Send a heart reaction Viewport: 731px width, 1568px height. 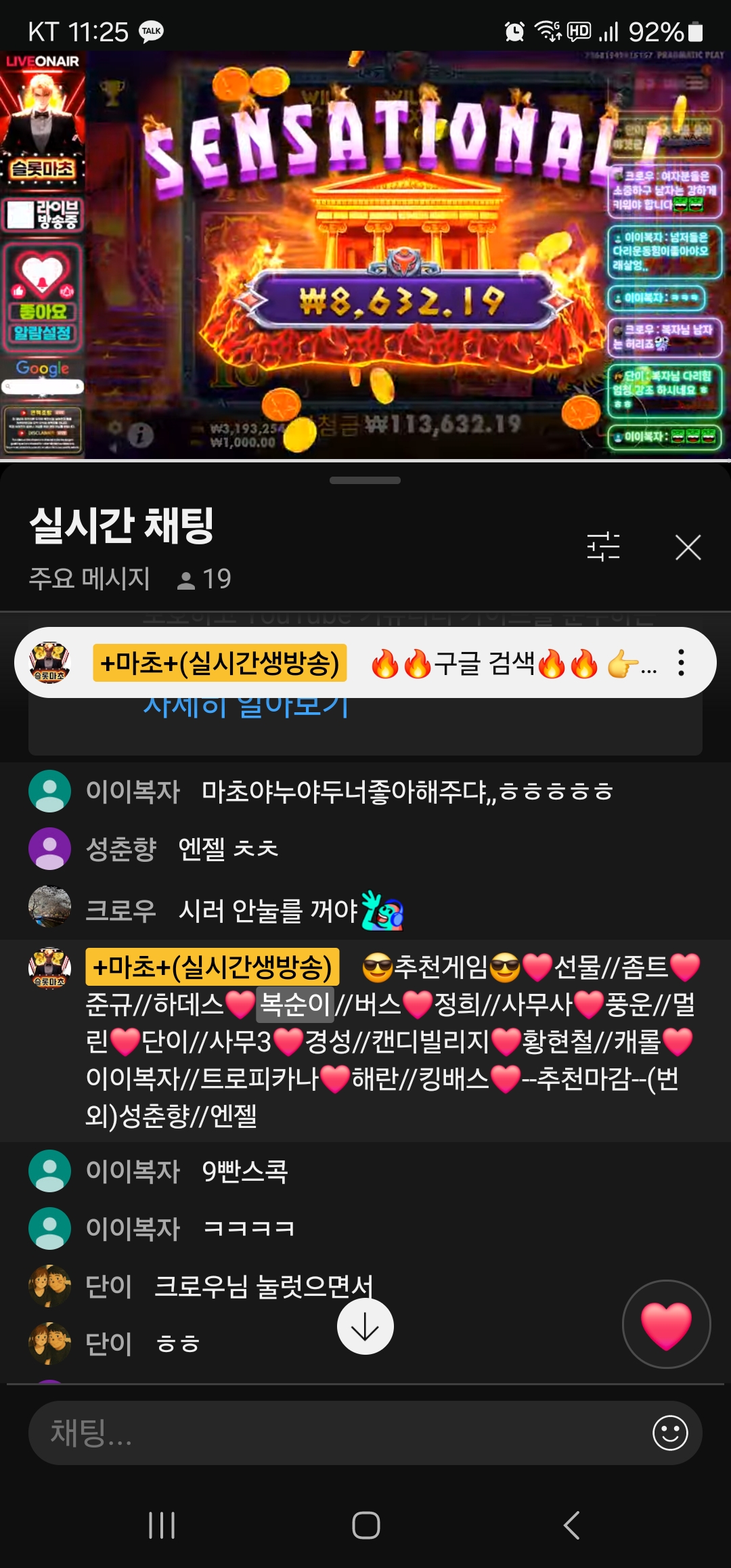coord(666,1324)
